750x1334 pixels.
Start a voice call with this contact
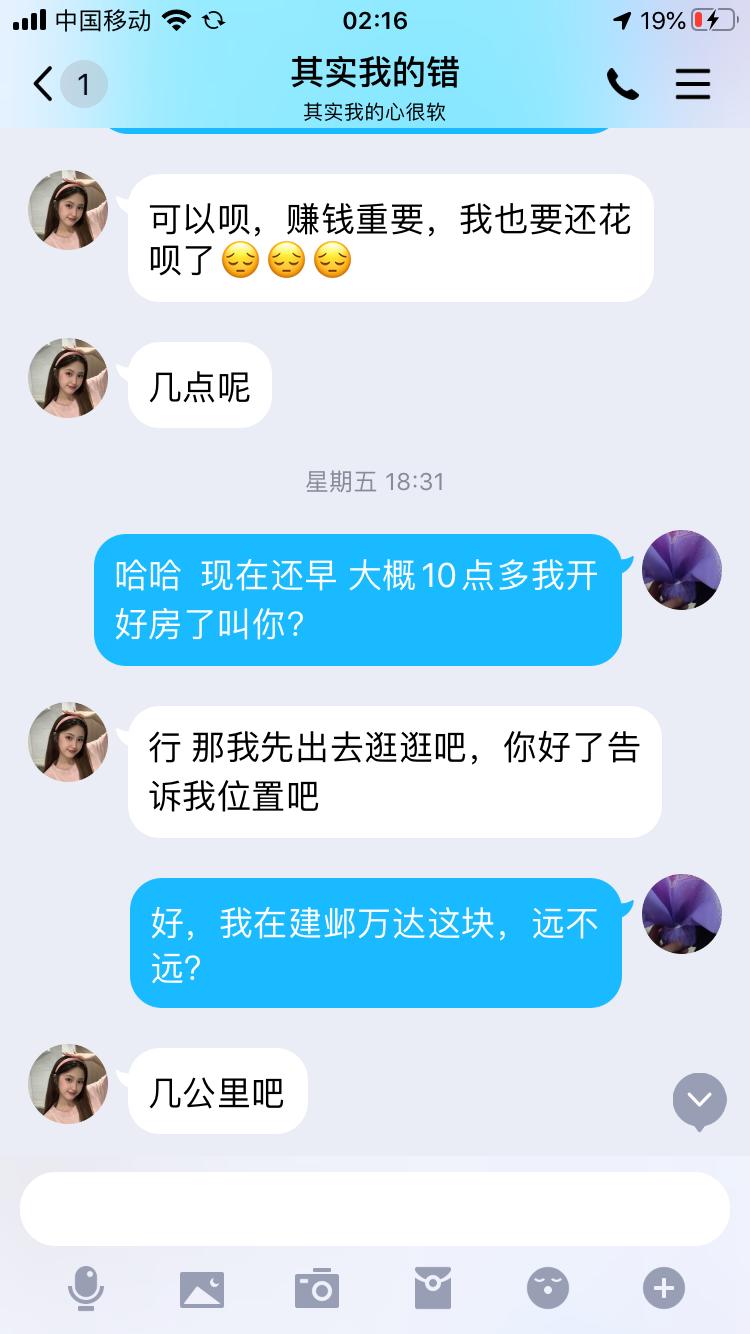(x=622, y=85)
